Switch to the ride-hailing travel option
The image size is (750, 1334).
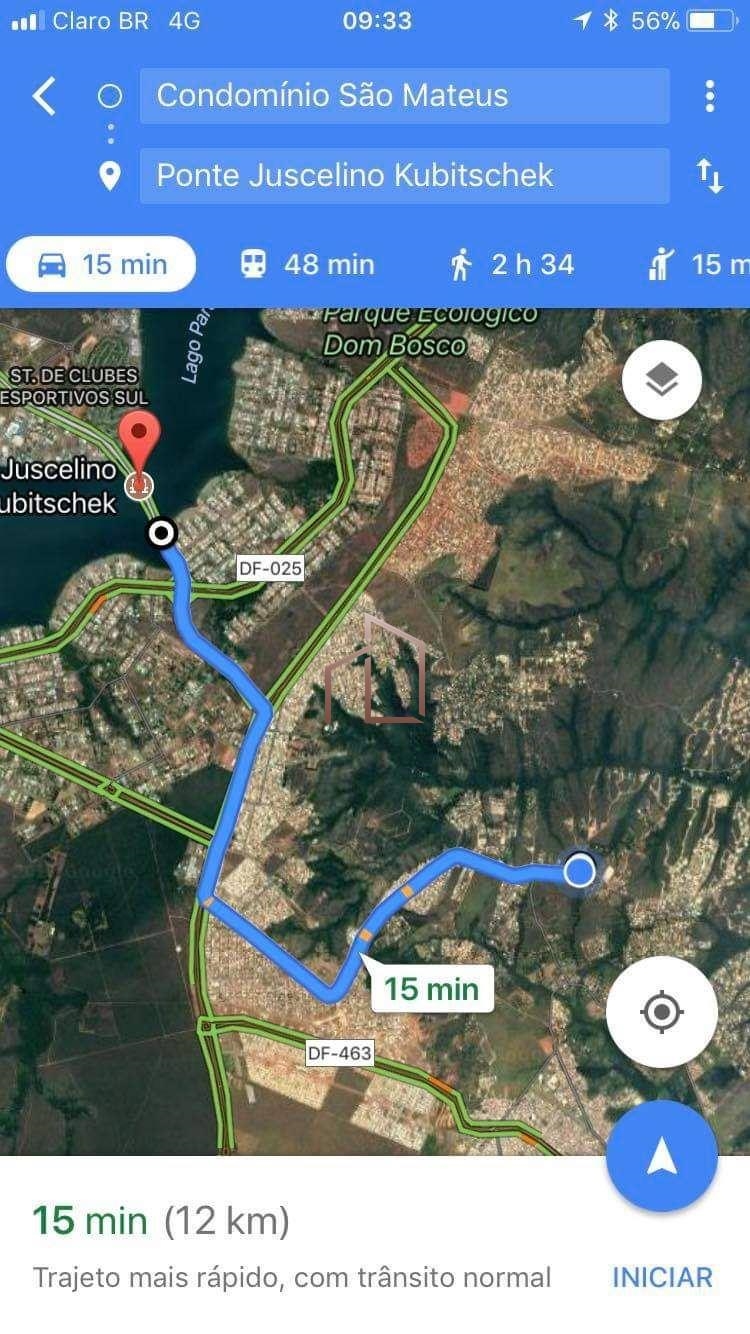pos(700,264)
